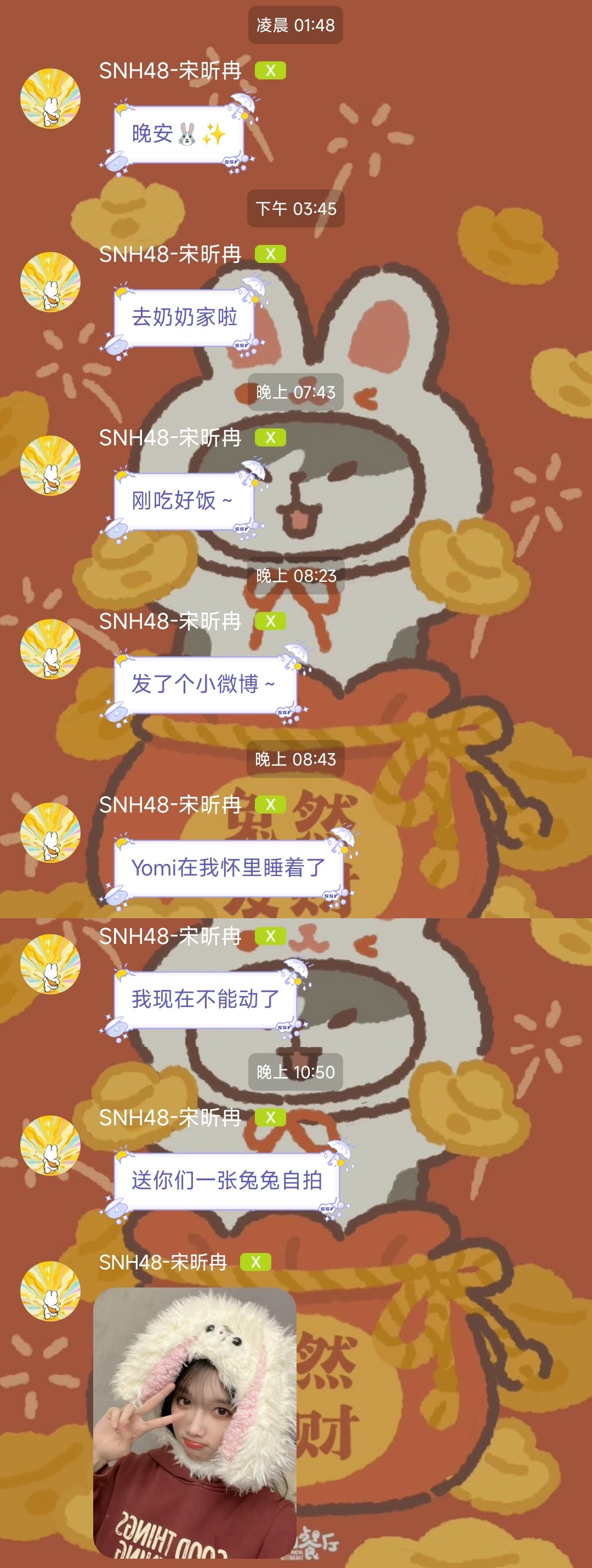Image resolution: width=592 pixels, height=1568 pixels.
Task: Open the avatar next to 送你们一张兔兔自拍
Action: (x=50, y=1146)
